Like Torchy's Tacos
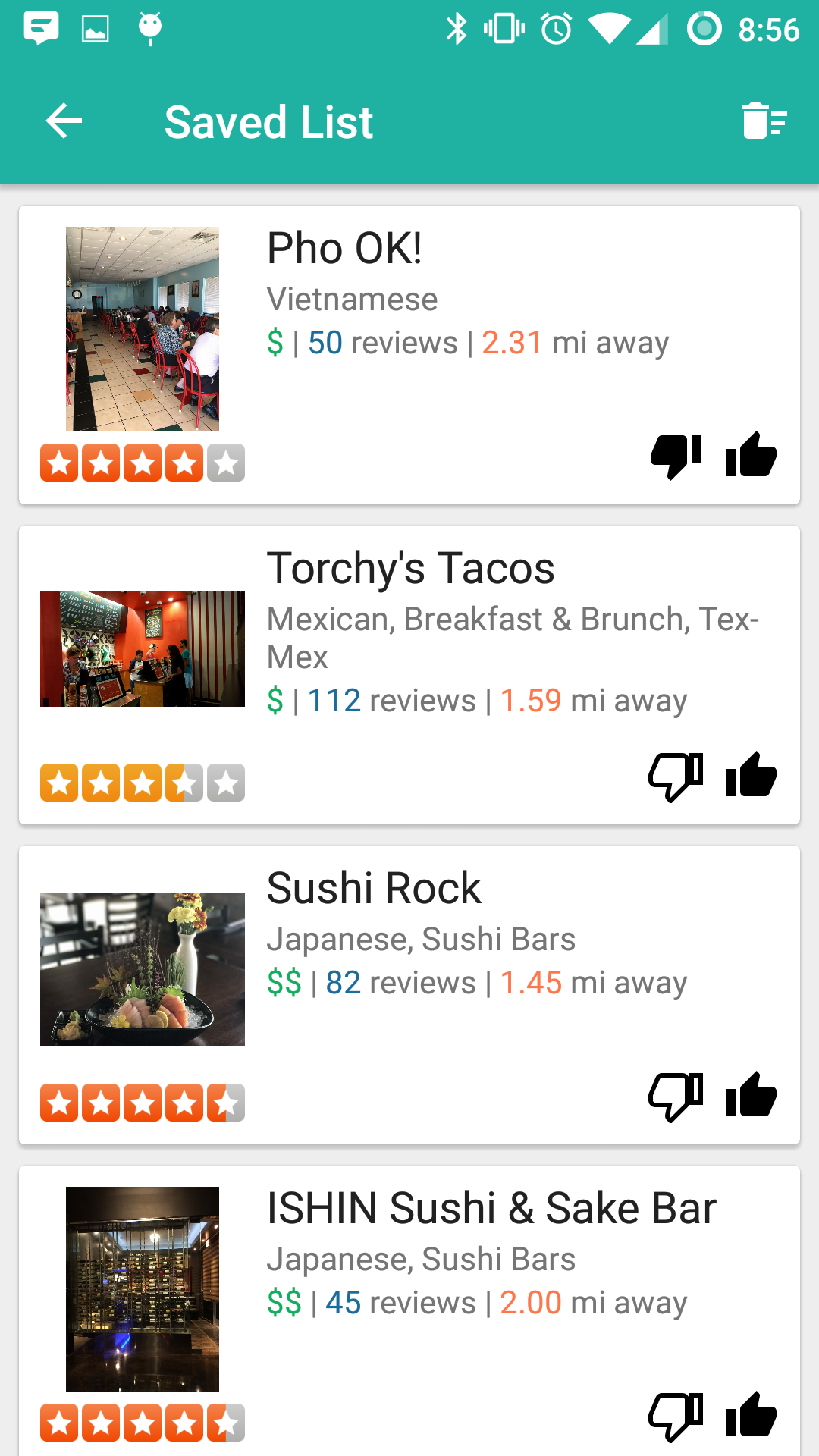The height and width of the screenshot is (1456, 819). pos(751,776)
